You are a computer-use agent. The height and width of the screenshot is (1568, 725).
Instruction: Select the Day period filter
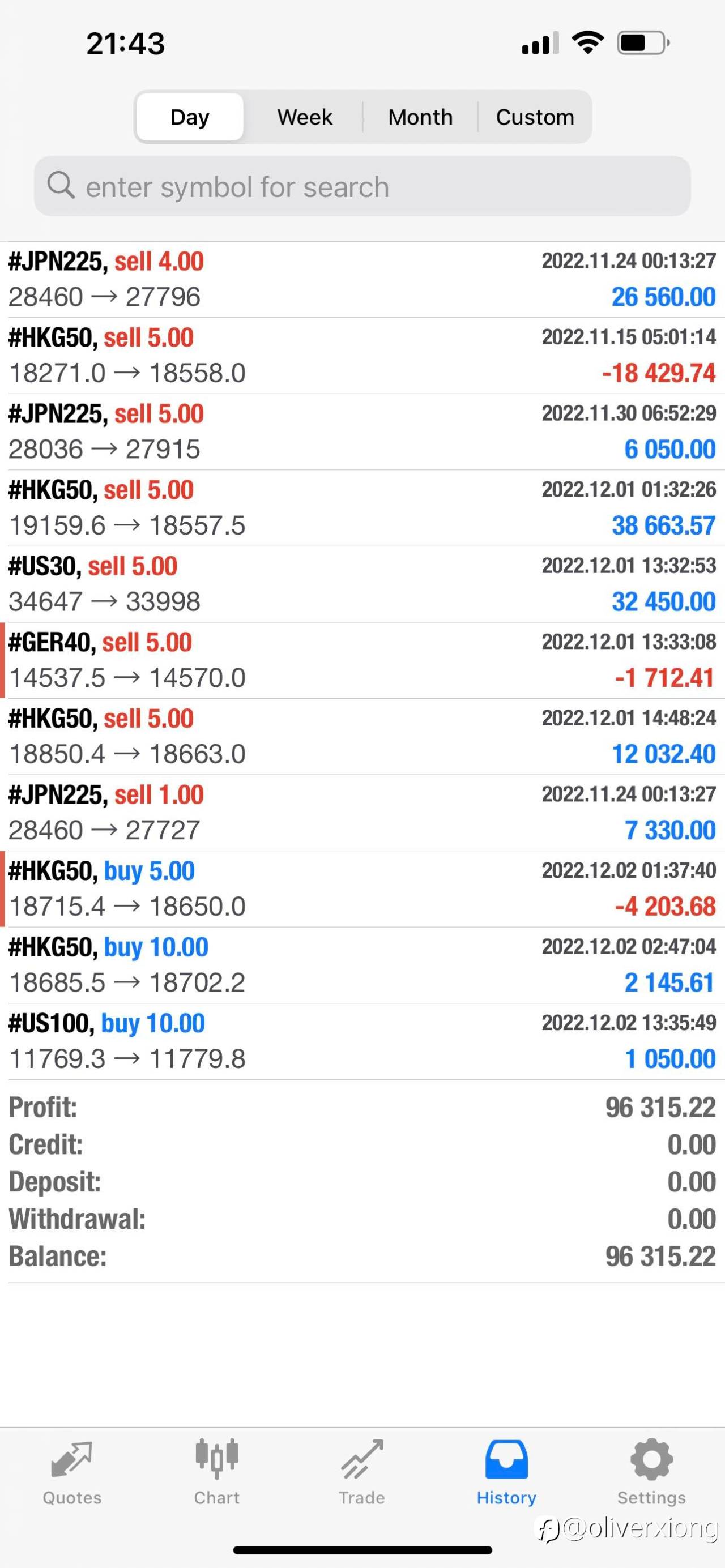tap(190, 117)
